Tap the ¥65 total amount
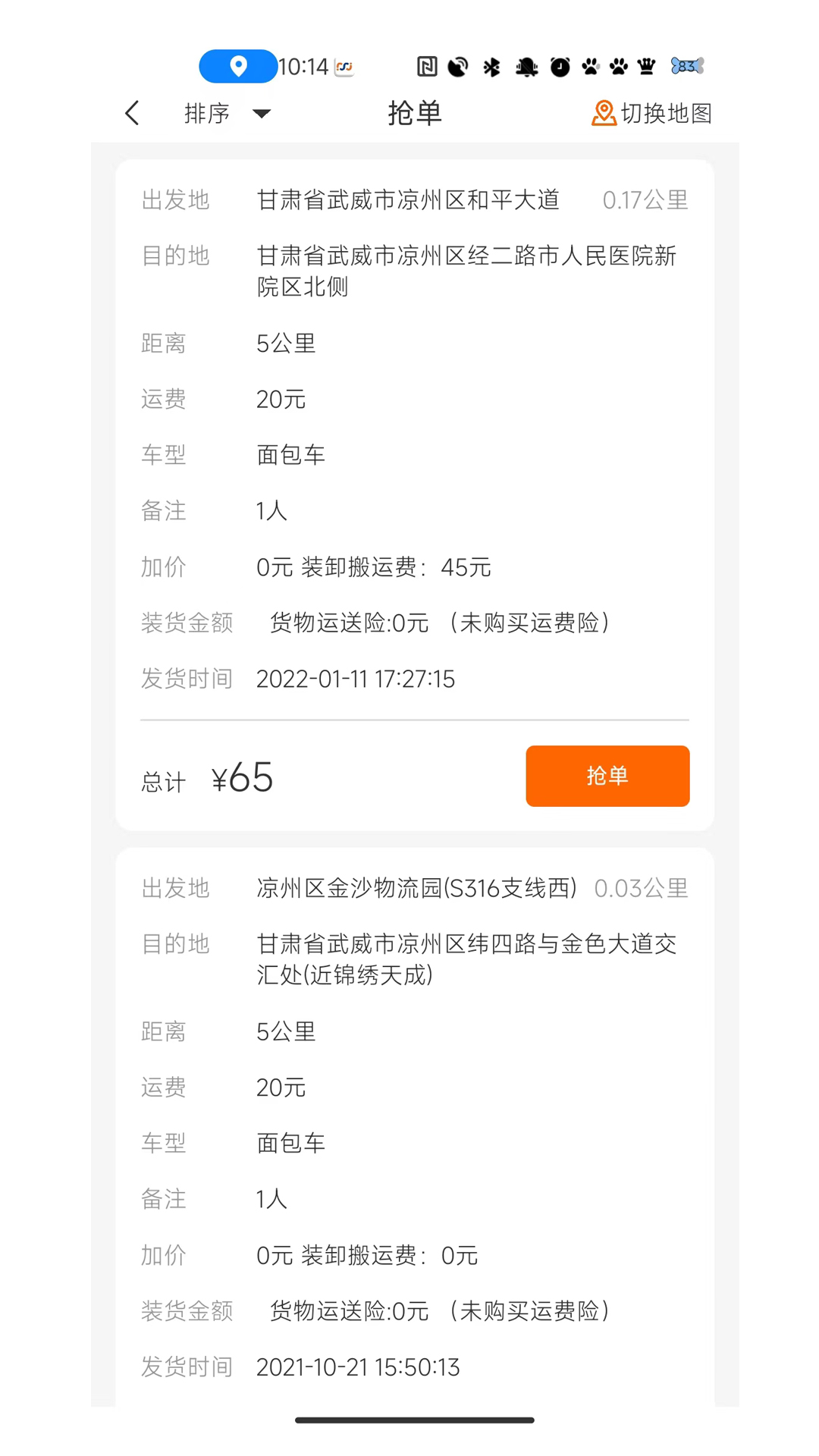This screenshot has height=1456, width=819. pos(241,778)
